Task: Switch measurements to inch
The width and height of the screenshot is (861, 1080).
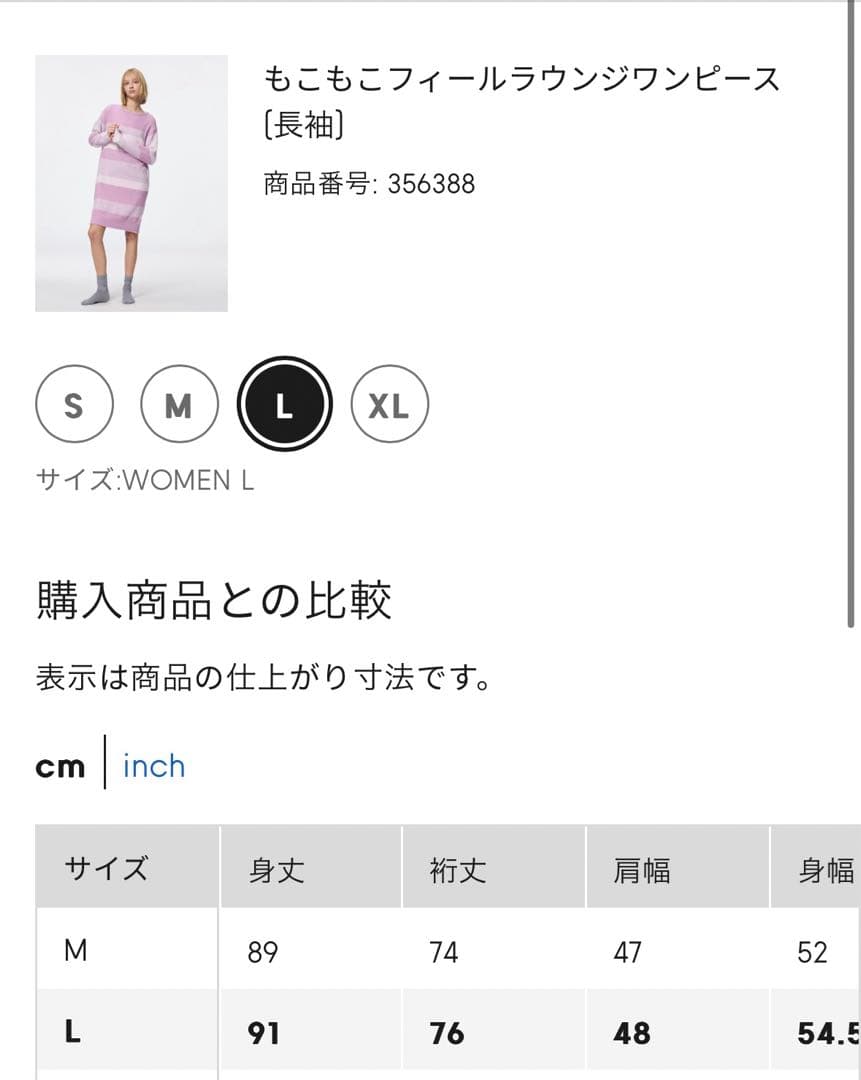Action: click(x=154, y=766)
